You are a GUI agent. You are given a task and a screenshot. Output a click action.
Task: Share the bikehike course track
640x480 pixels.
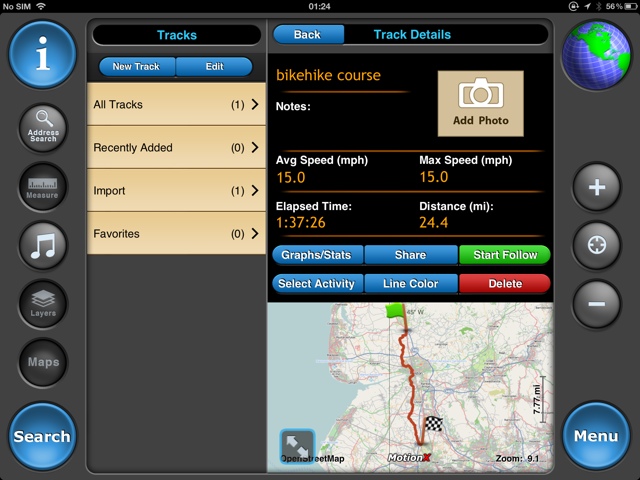[x=410, y=255]
